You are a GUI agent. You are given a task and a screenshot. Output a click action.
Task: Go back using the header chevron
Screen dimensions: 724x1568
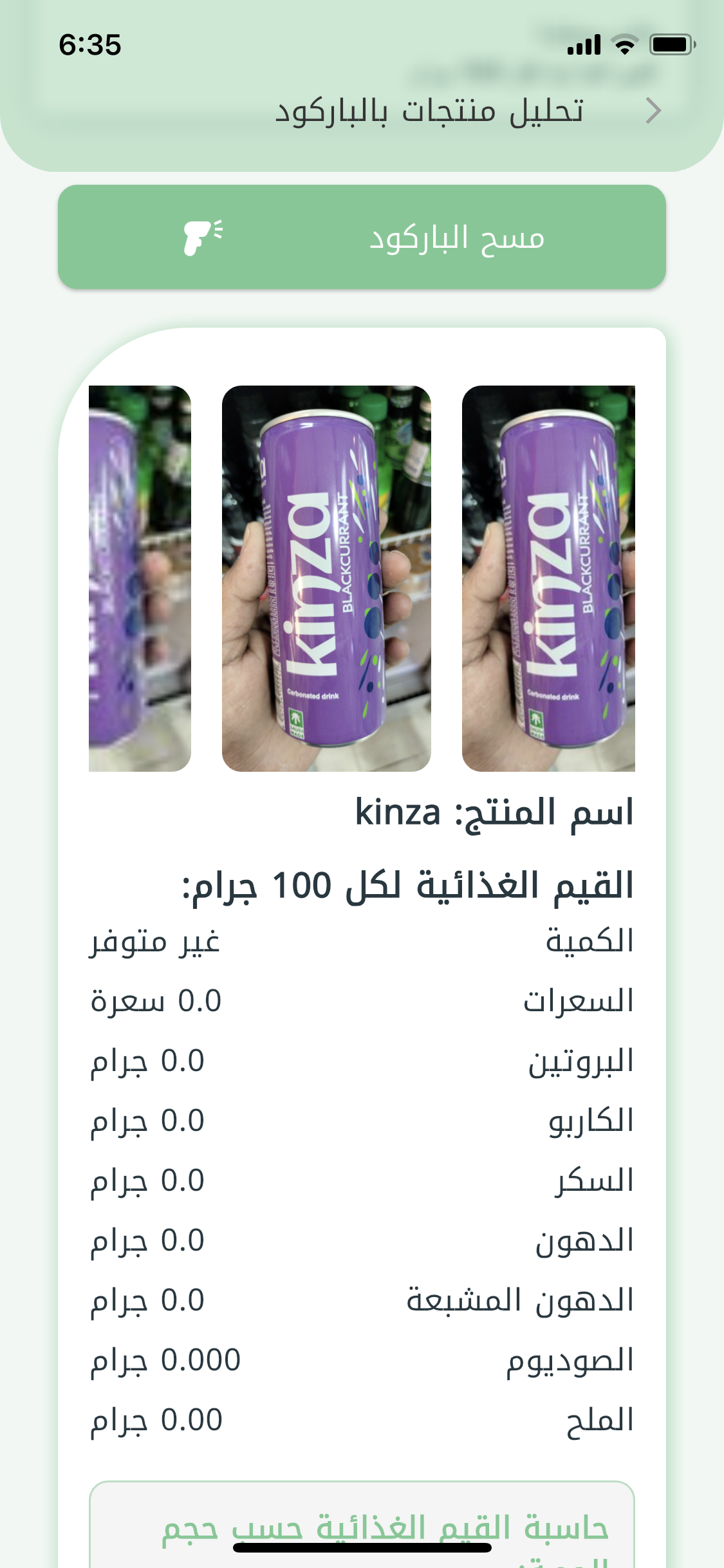coord(653,111)
